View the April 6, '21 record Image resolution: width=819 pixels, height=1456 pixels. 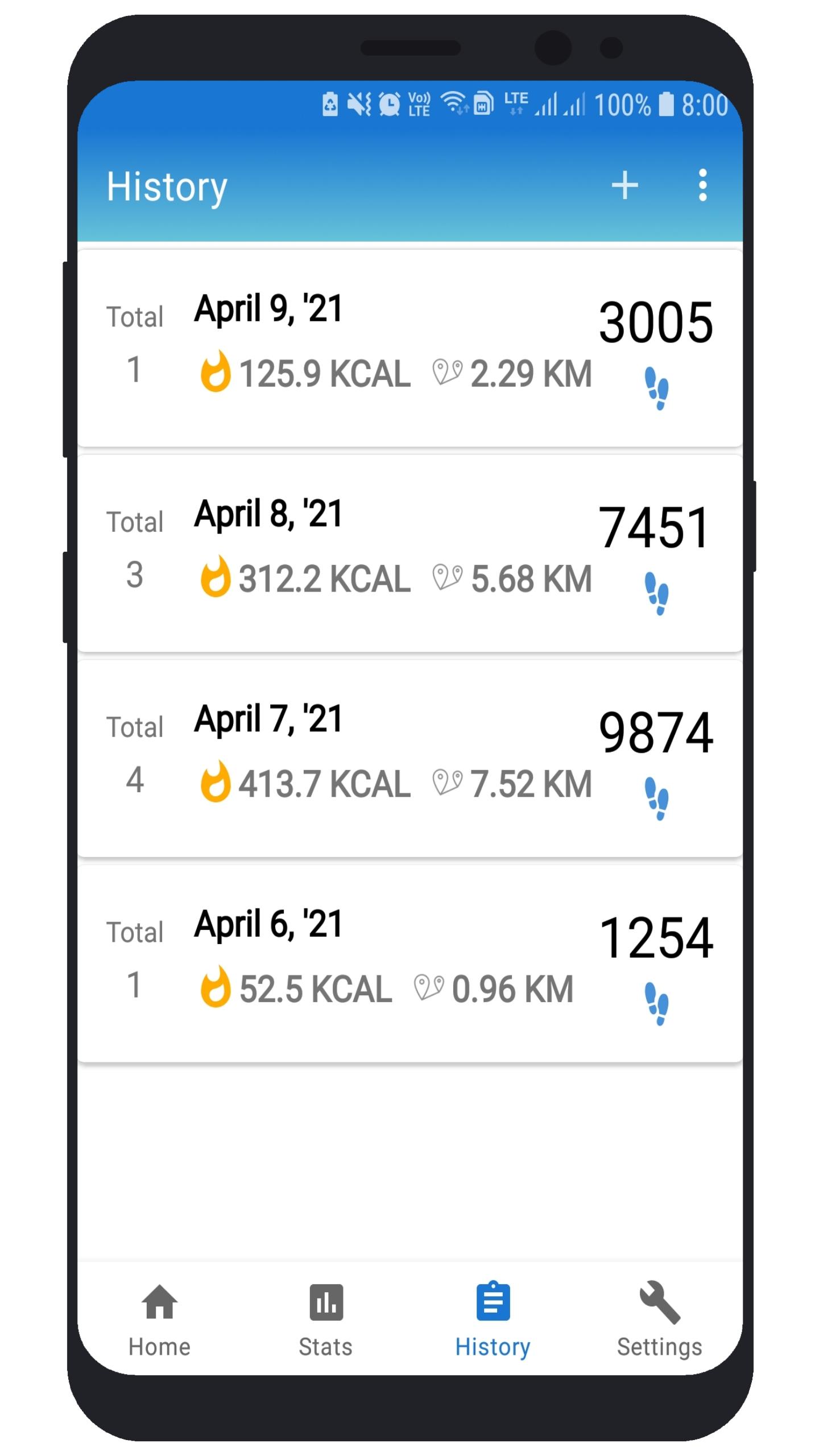click(x=409, y=963)
